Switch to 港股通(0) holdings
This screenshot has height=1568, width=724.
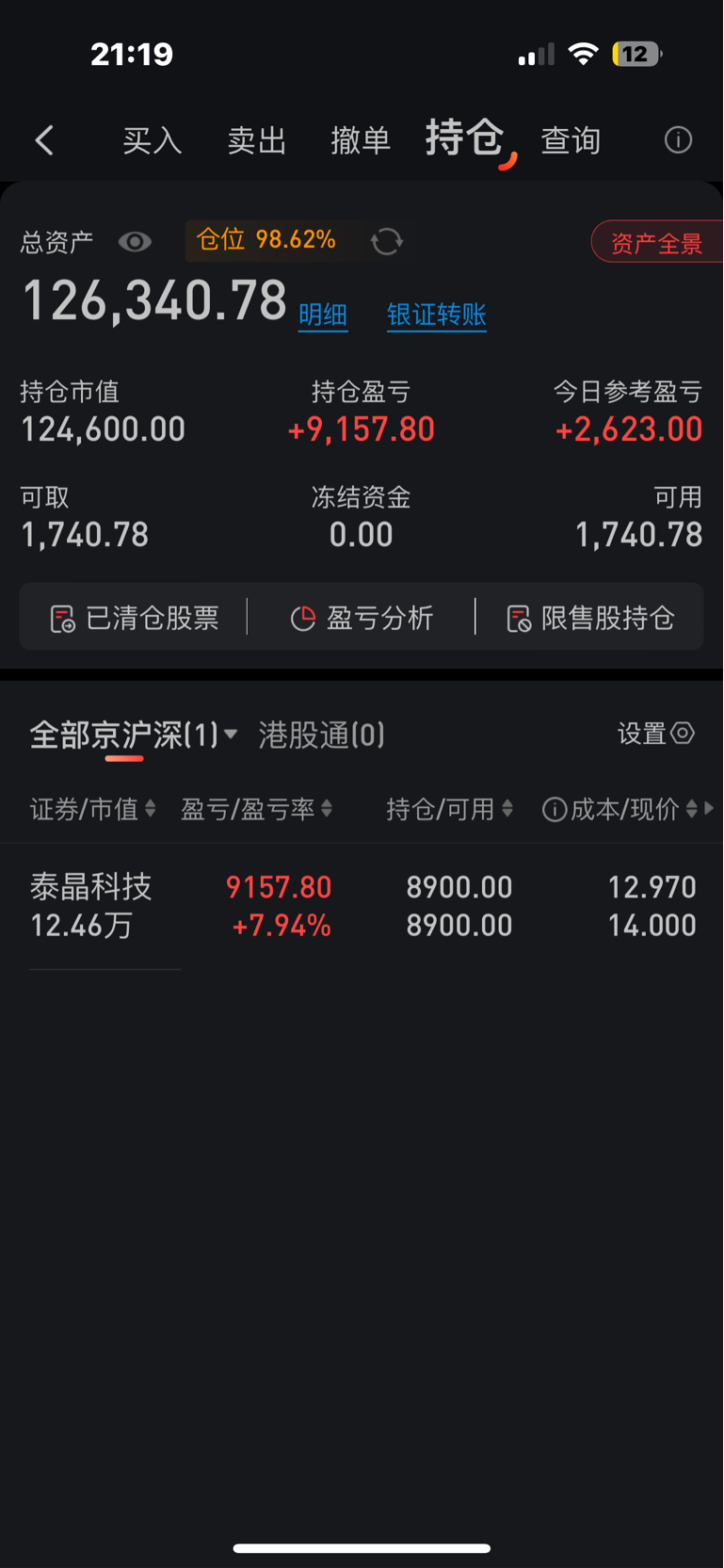click(x=322, y=735)
